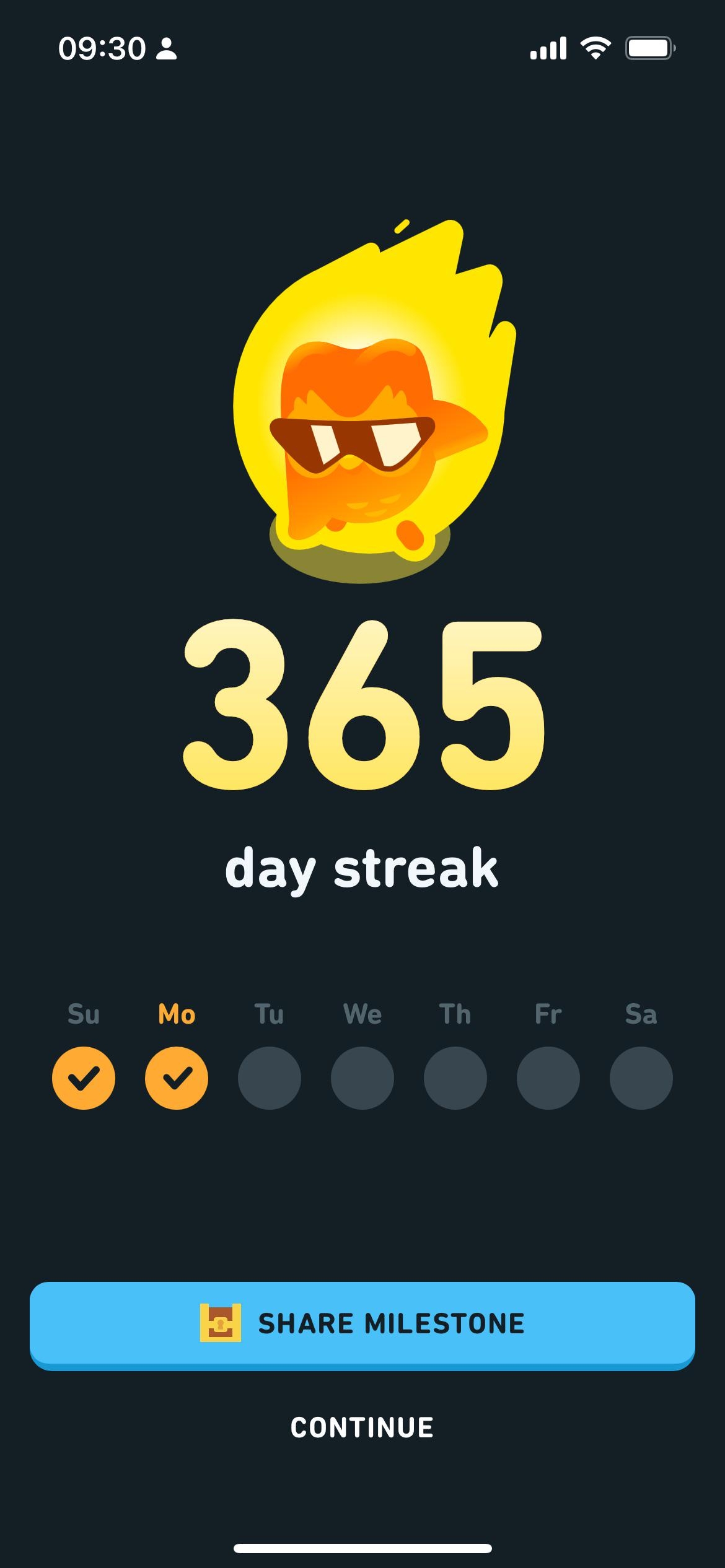Select the highlighted Mo weekday label
Viewport: 725px width, 1568px height.
[x=176, y=1014]
